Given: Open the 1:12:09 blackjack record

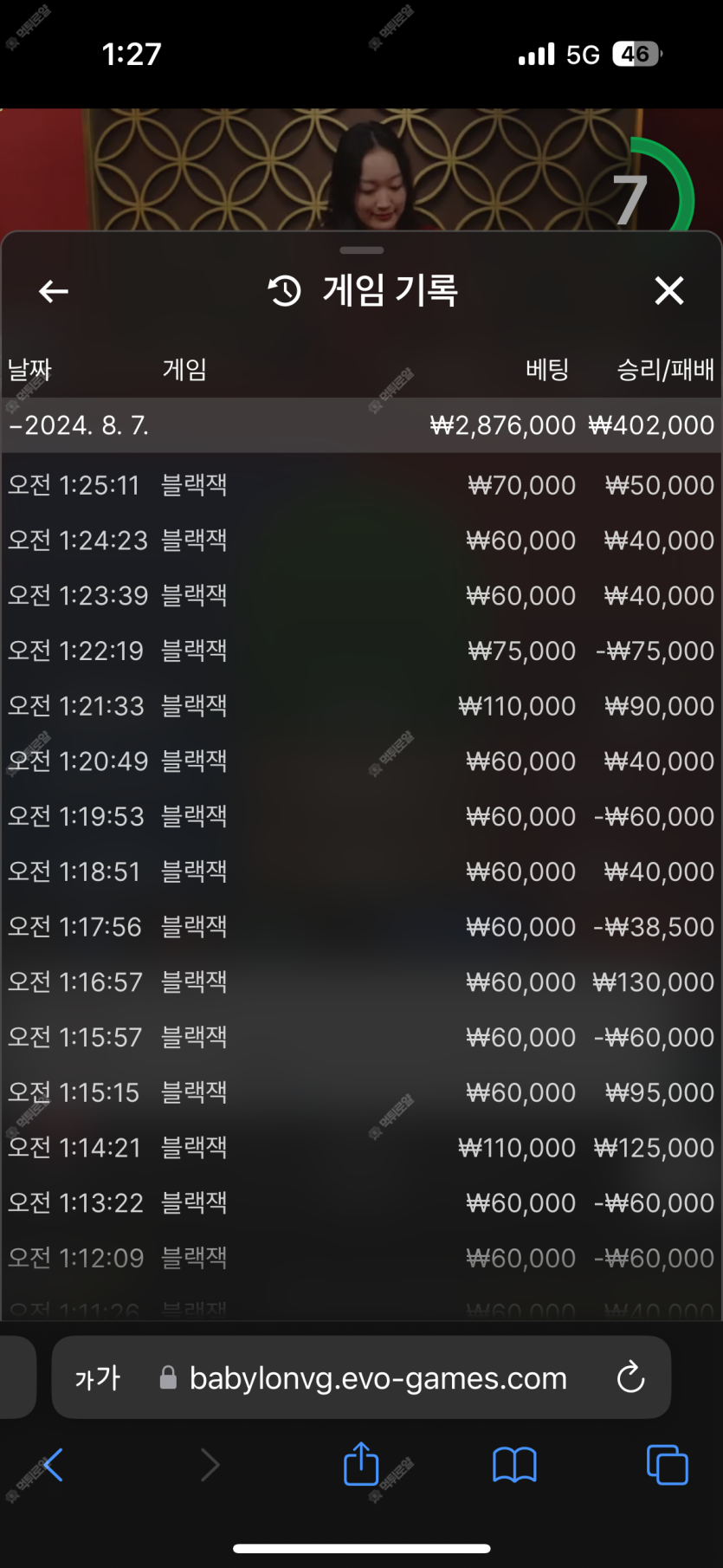Looking at the screenshot, I should click(360, 1258).
